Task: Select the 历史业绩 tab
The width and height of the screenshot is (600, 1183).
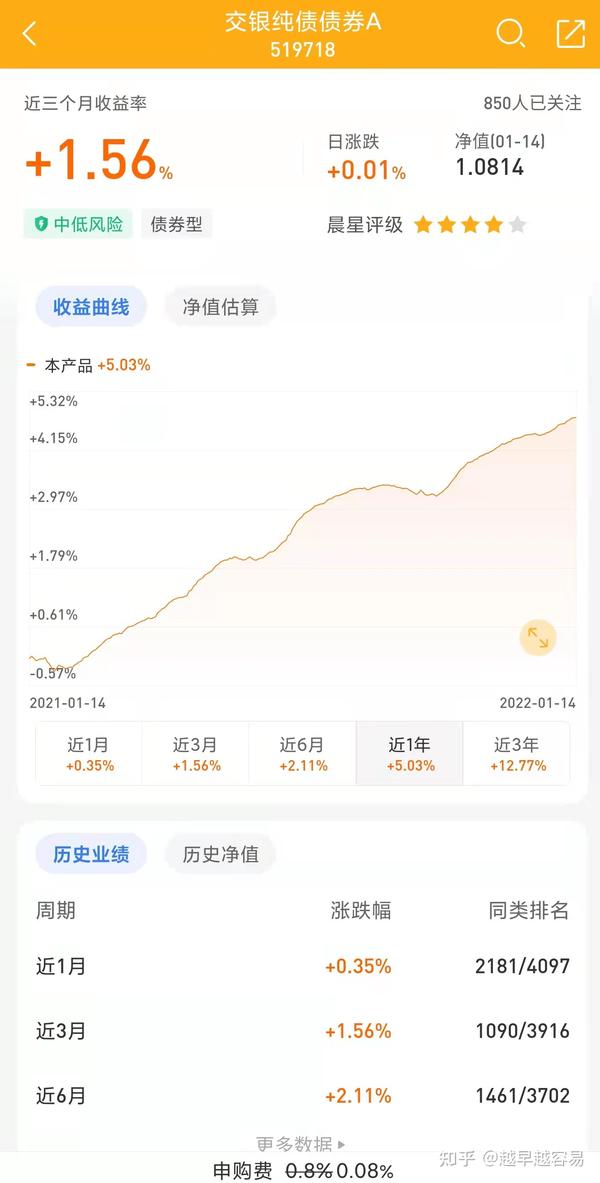Action: [91, 854]
